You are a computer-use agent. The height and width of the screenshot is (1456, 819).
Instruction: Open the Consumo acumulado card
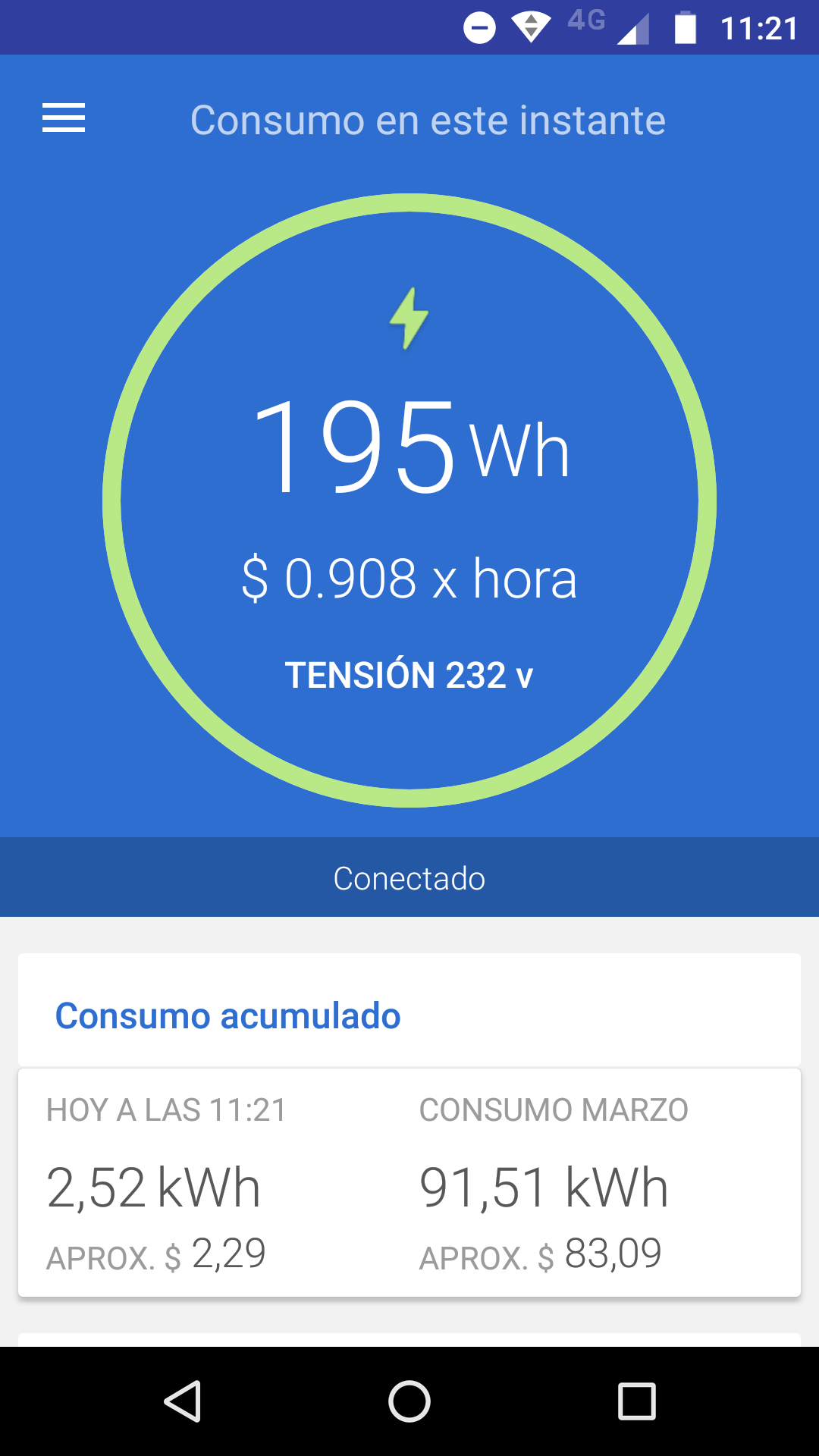point(409,1125)
